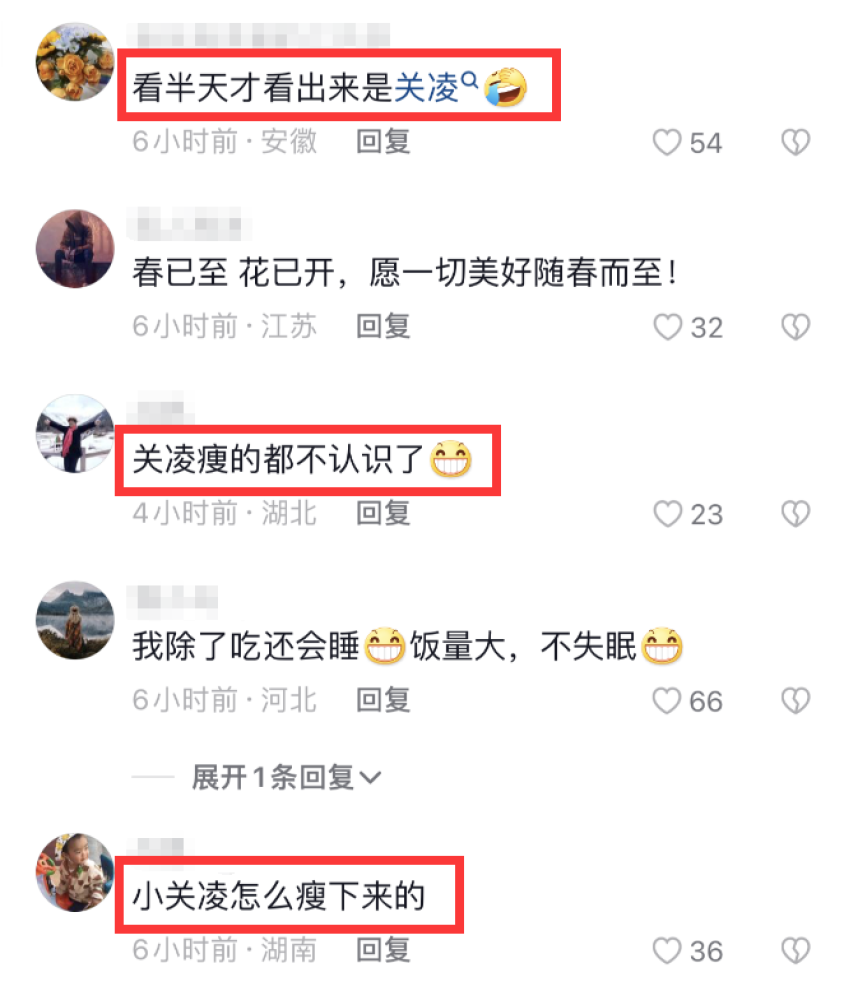Like the comment with 54 likes
Image resolution: width=844 pixels, height=1000 pixels.
(x=667, y=143)
